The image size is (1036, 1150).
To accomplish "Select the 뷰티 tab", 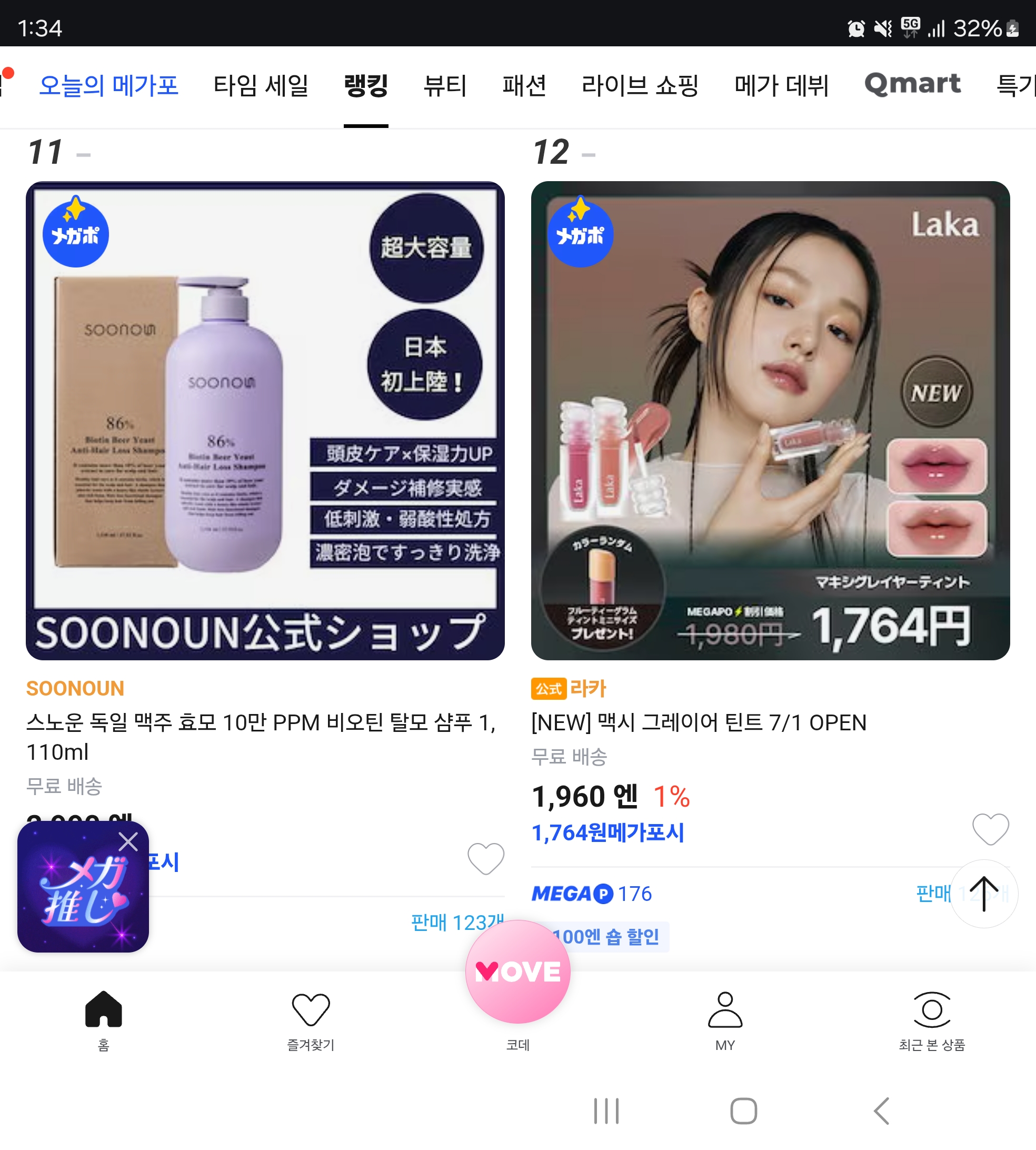I will pyautogui.click(x=445, y=86).
